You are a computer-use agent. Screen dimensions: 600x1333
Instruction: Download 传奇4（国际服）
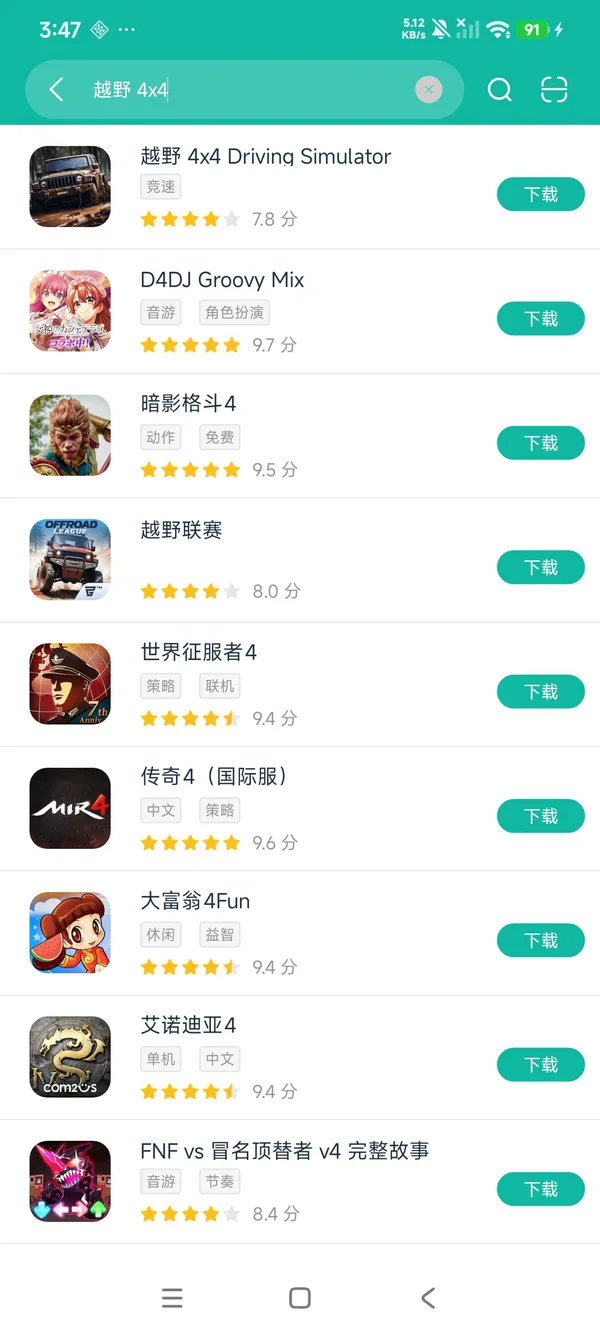[540, 816]
